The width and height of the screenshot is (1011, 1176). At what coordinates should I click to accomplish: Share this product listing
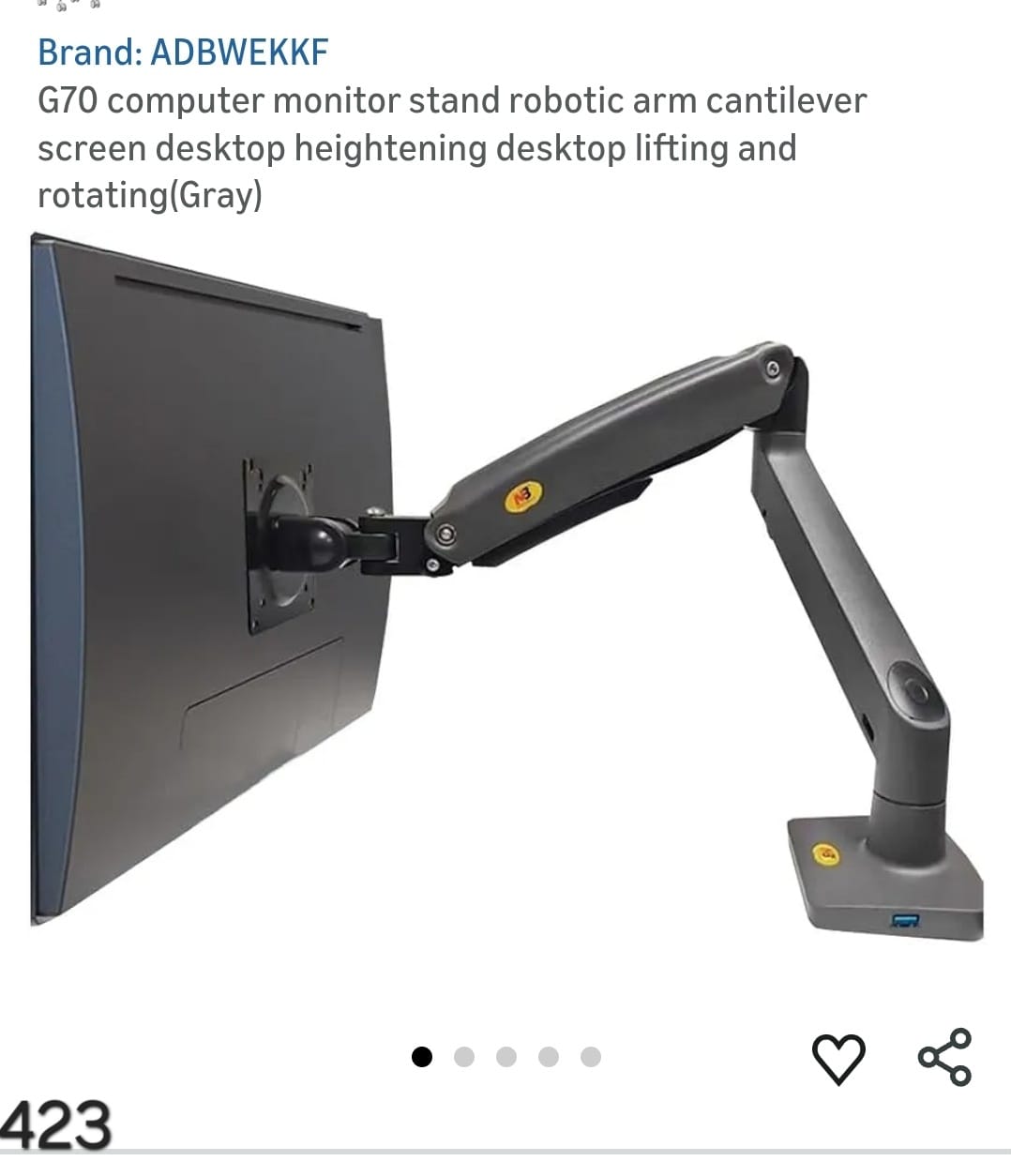point(944,1057)
